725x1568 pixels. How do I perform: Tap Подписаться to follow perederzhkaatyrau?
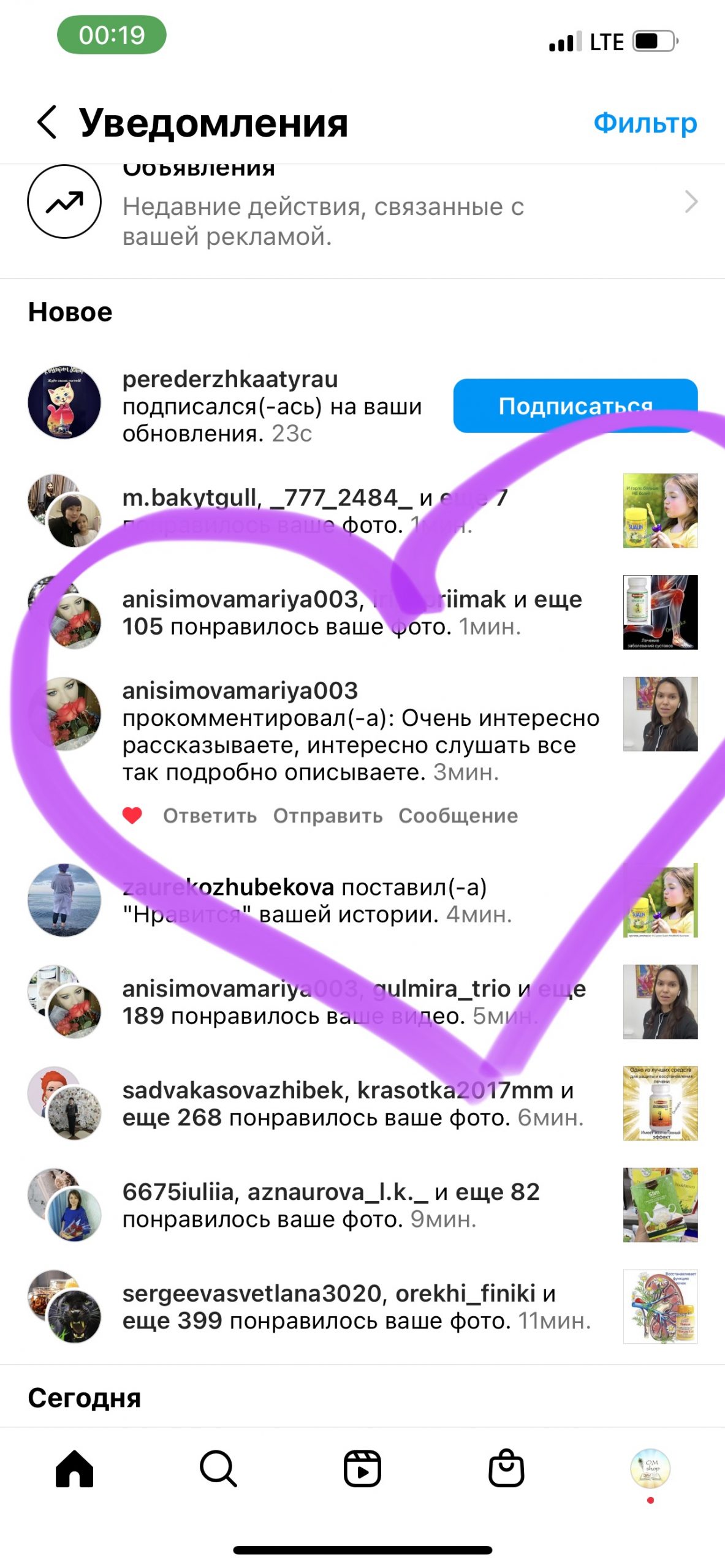tap(575, 405)
